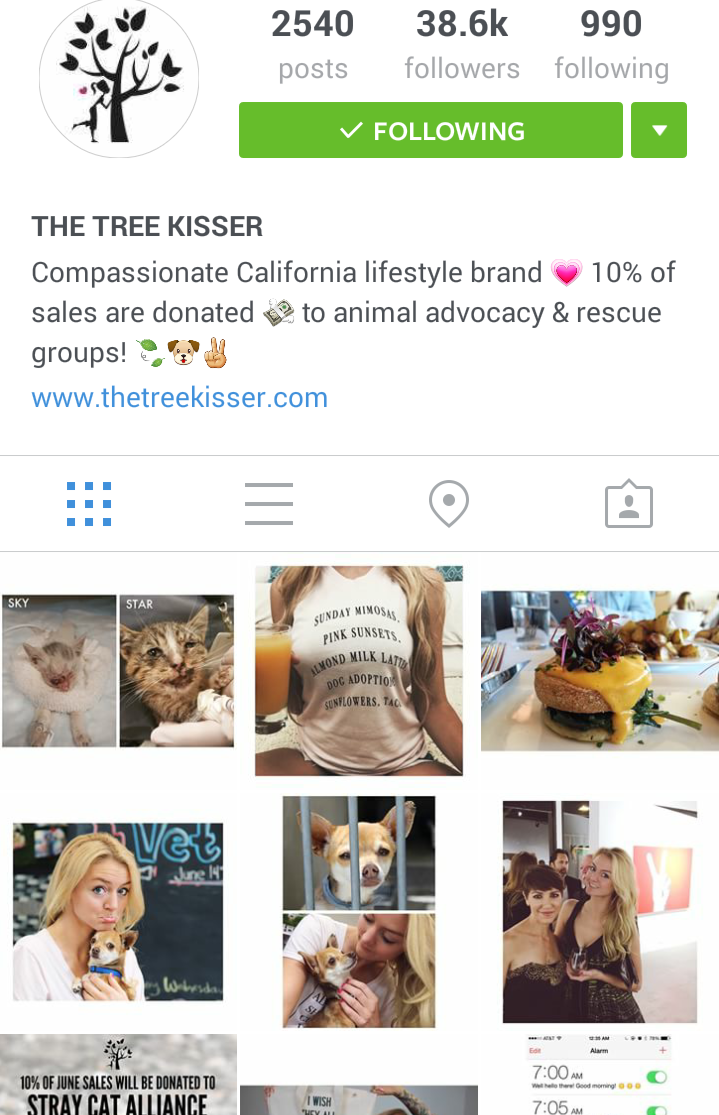
Task: View the following list
Action: tap(611, 45)
